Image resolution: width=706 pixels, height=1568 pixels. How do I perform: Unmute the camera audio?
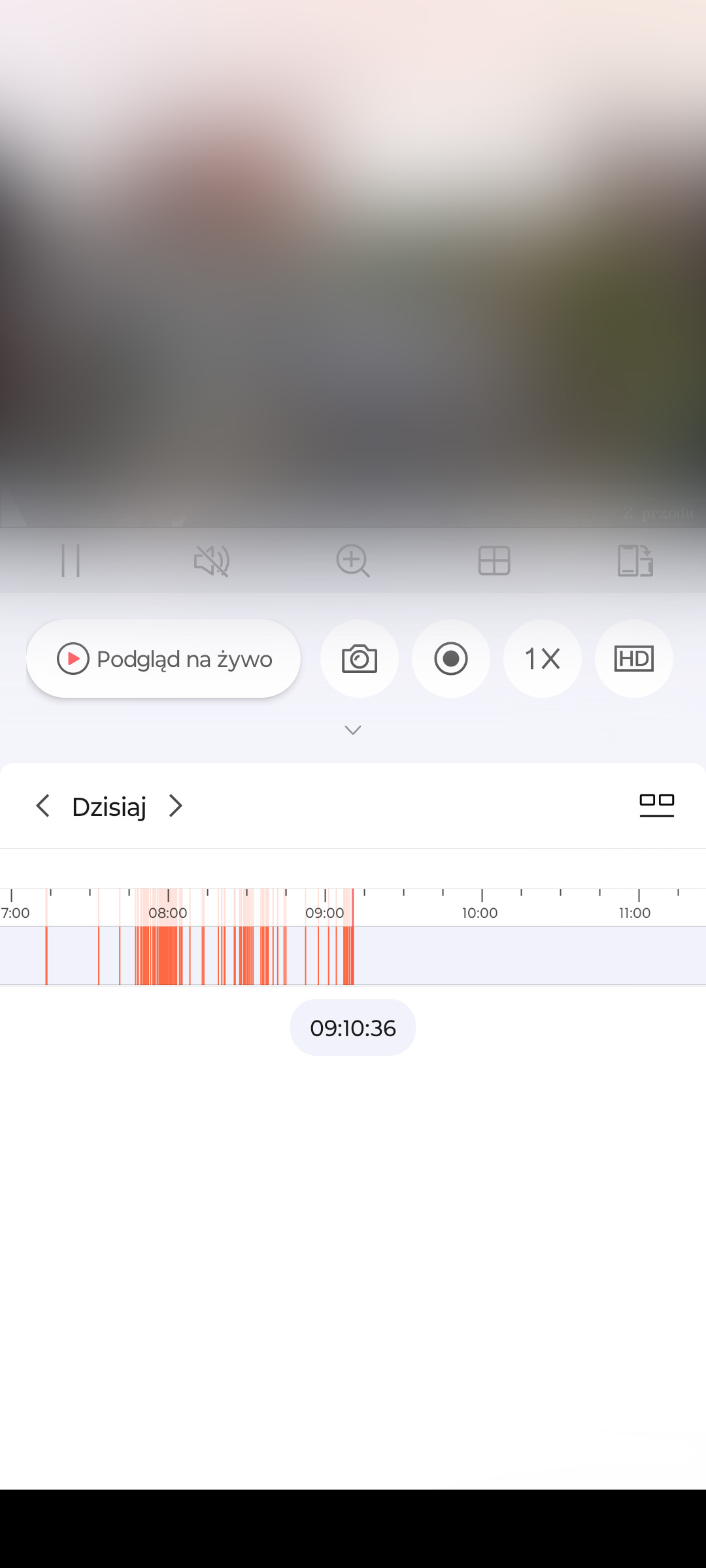point(212,561)
